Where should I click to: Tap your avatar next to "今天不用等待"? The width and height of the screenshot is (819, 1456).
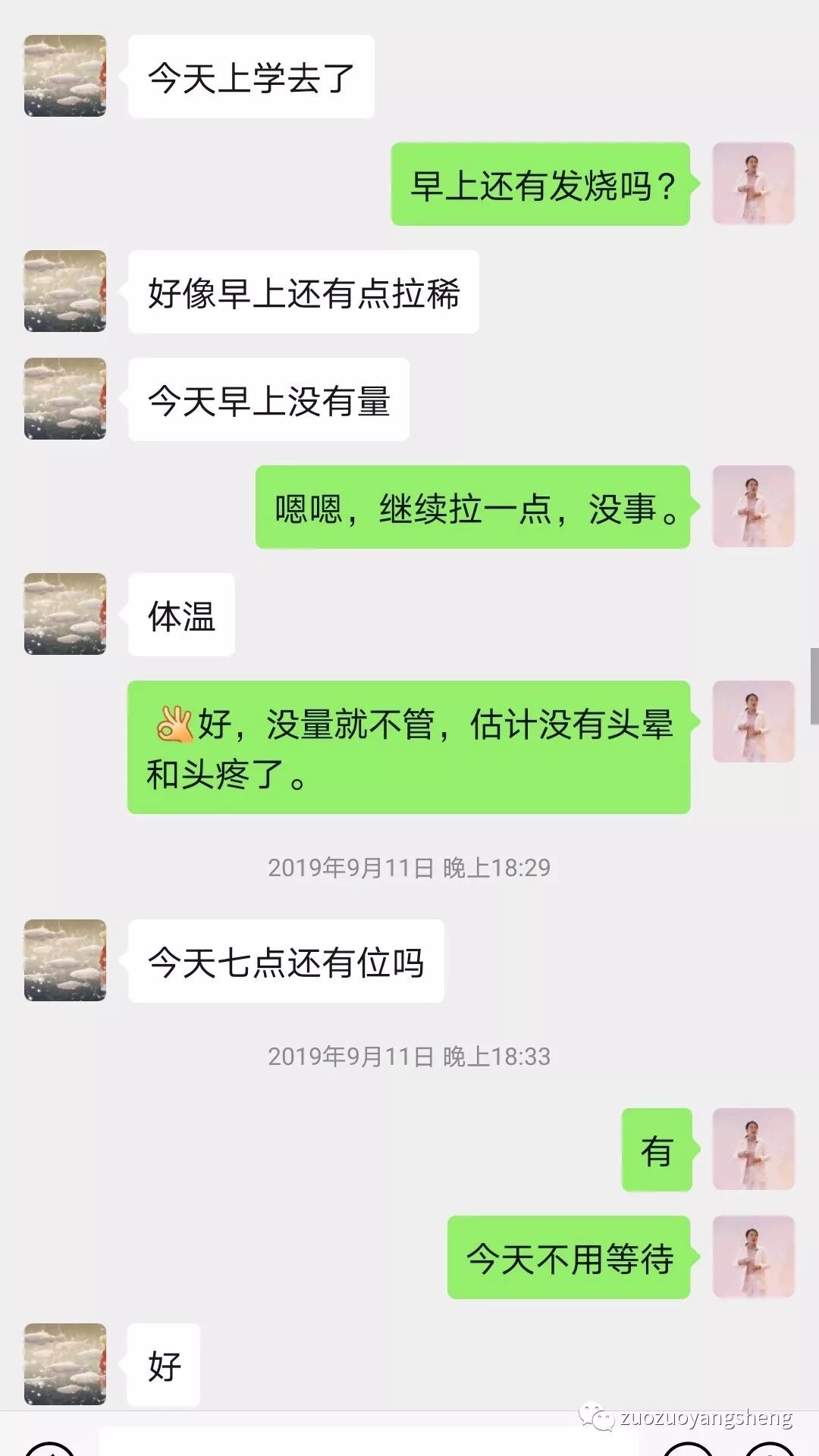[x=754, y=1257]
